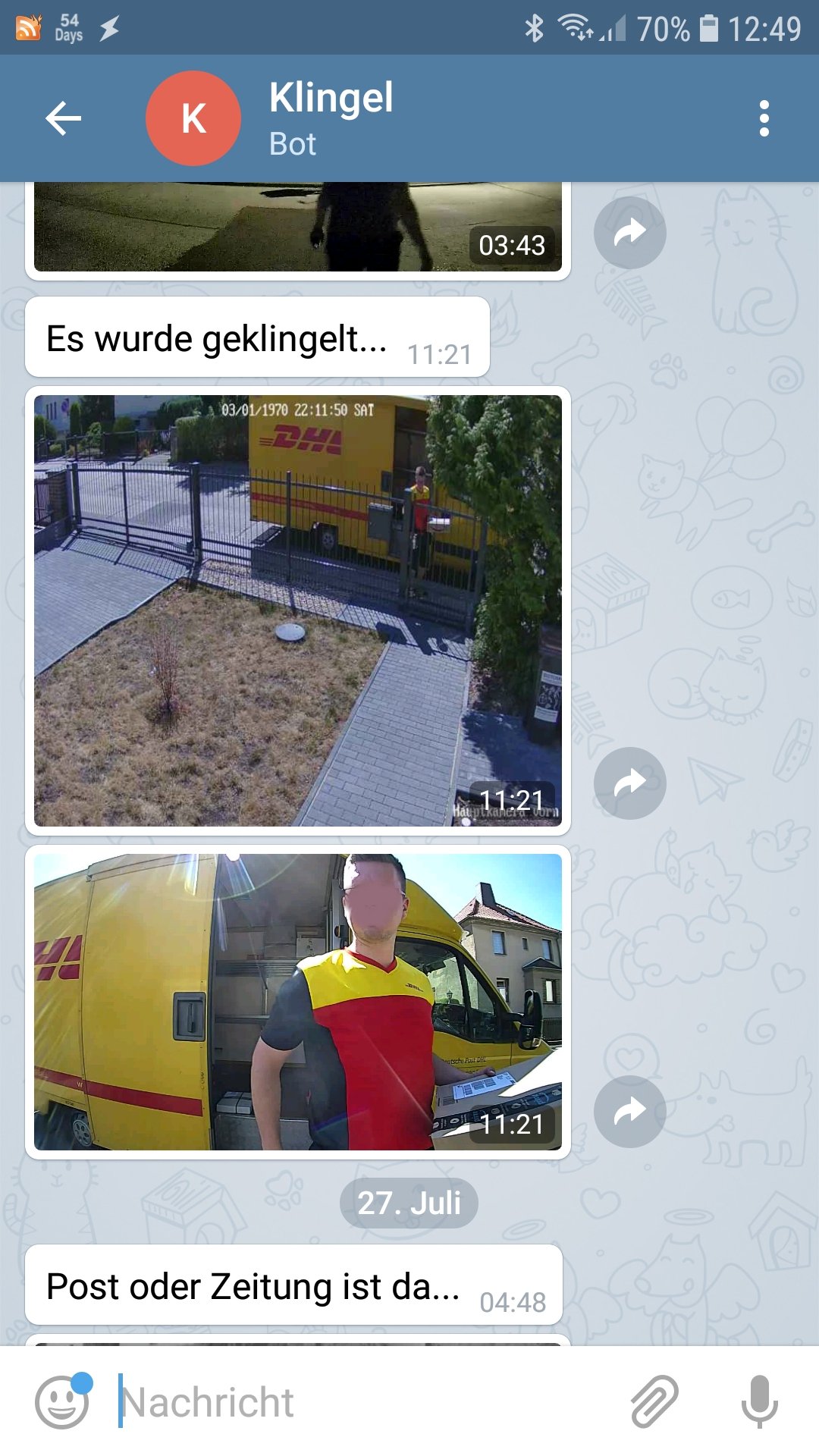
Task: Open the close-up photo of the DHL courier
Action: [298, 1002]
